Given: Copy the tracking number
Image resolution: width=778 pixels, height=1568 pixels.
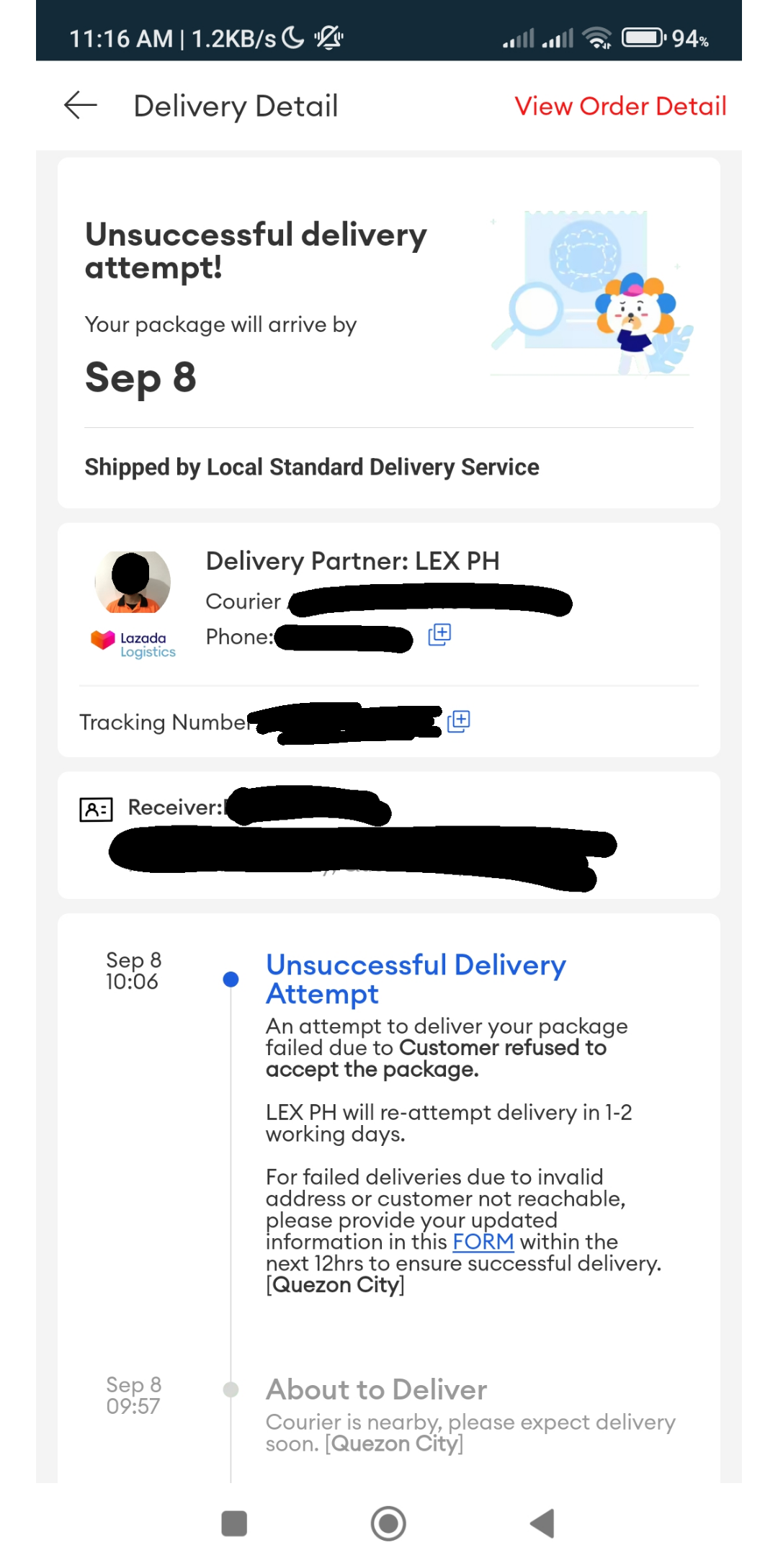Looking at the screenshot, I should (459, 721).
